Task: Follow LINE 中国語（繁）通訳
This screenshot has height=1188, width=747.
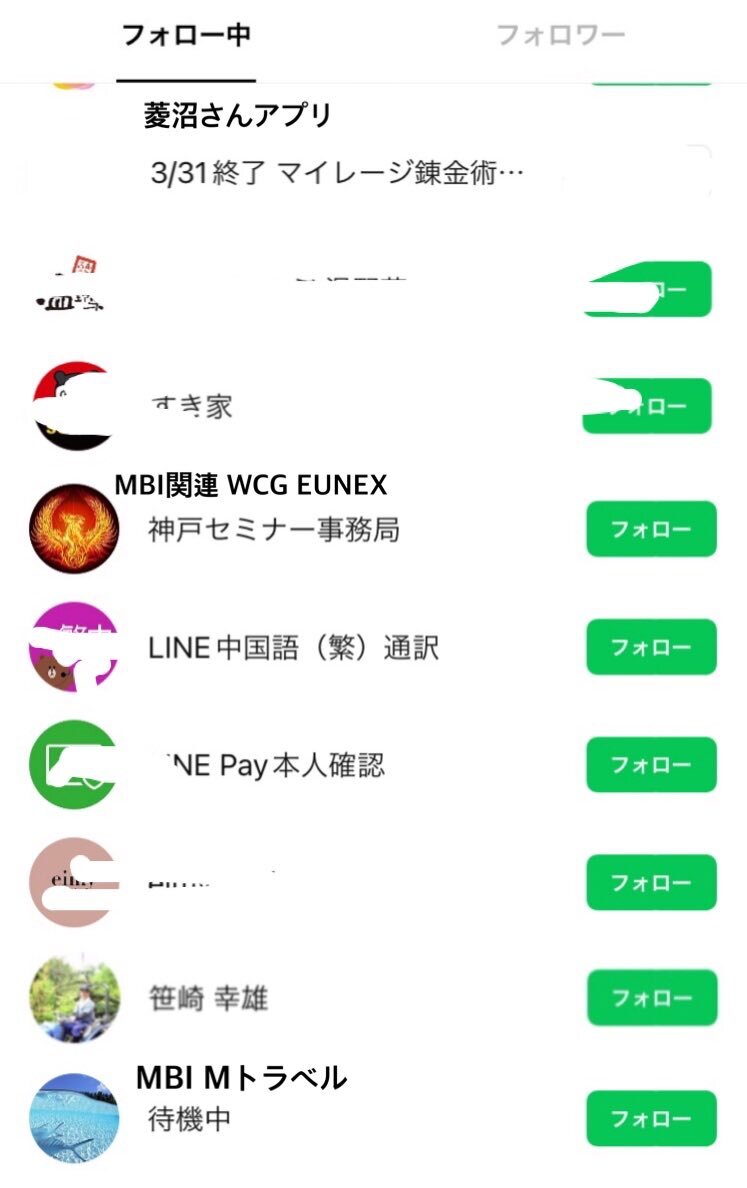Action: pyautogui.click(x=651, y=647)
